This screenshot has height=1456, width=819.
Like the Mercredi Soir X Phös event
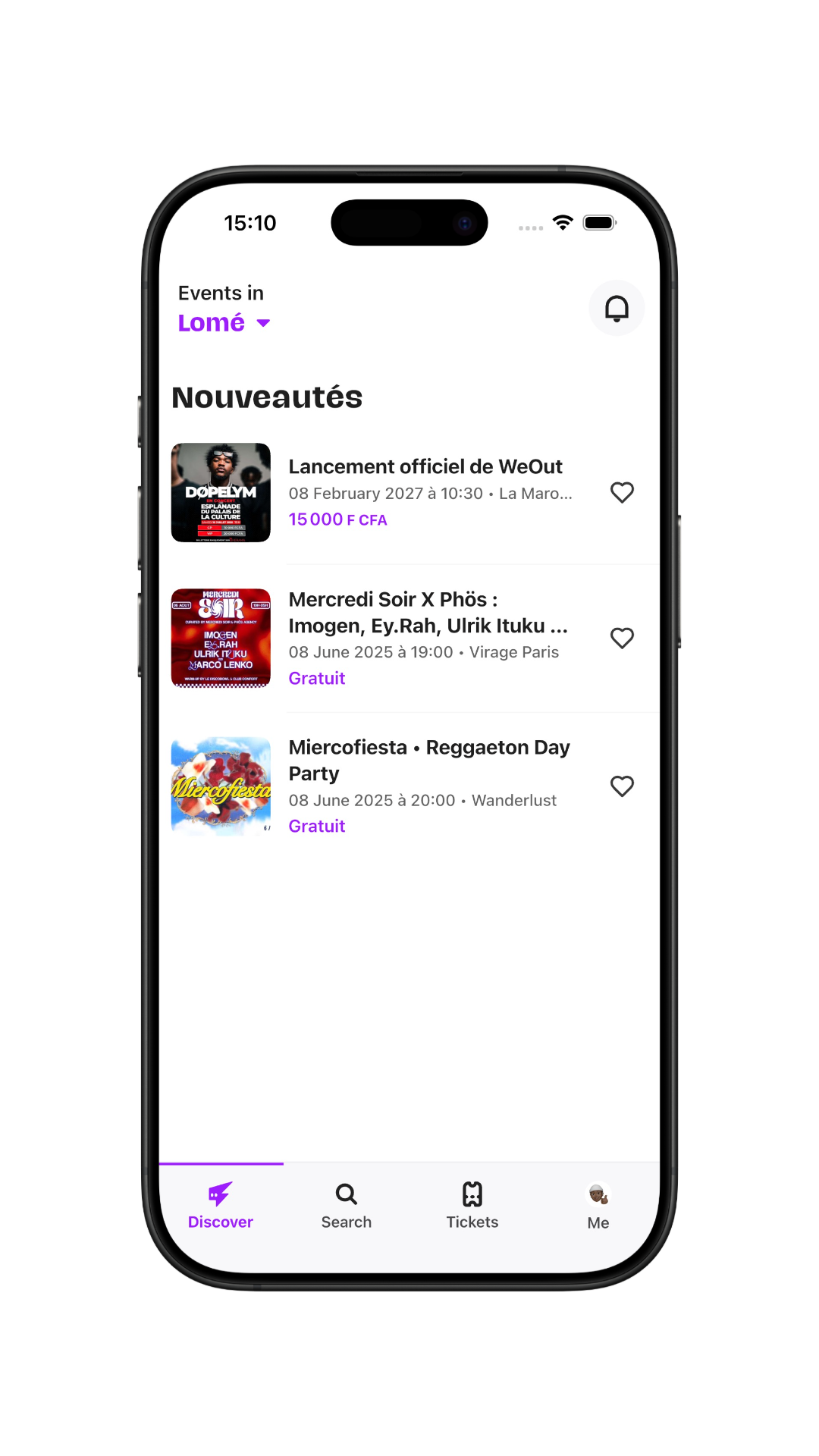click(622, 639)
